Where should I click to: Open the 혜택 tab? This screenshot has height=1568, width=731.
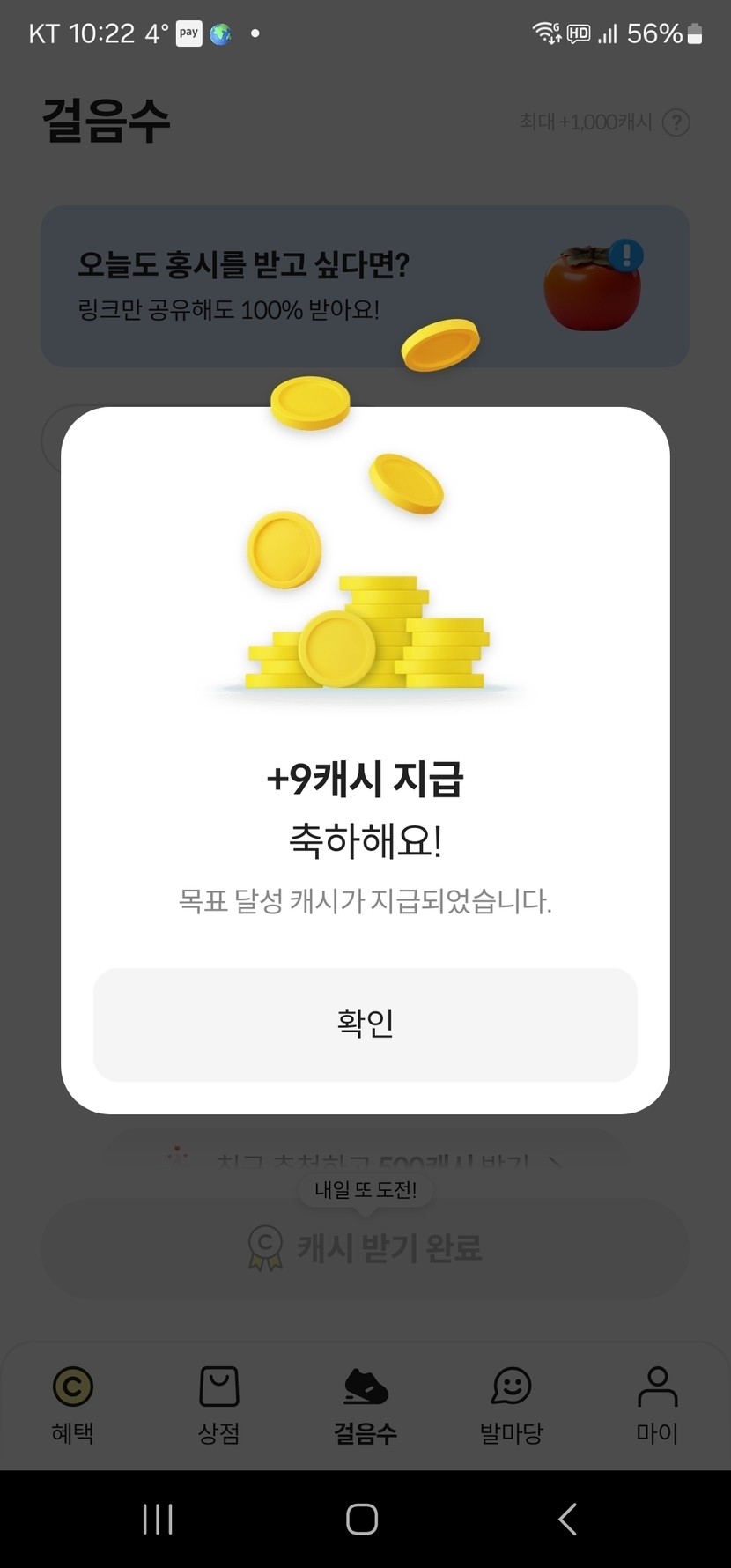[x=72, y=1404]
